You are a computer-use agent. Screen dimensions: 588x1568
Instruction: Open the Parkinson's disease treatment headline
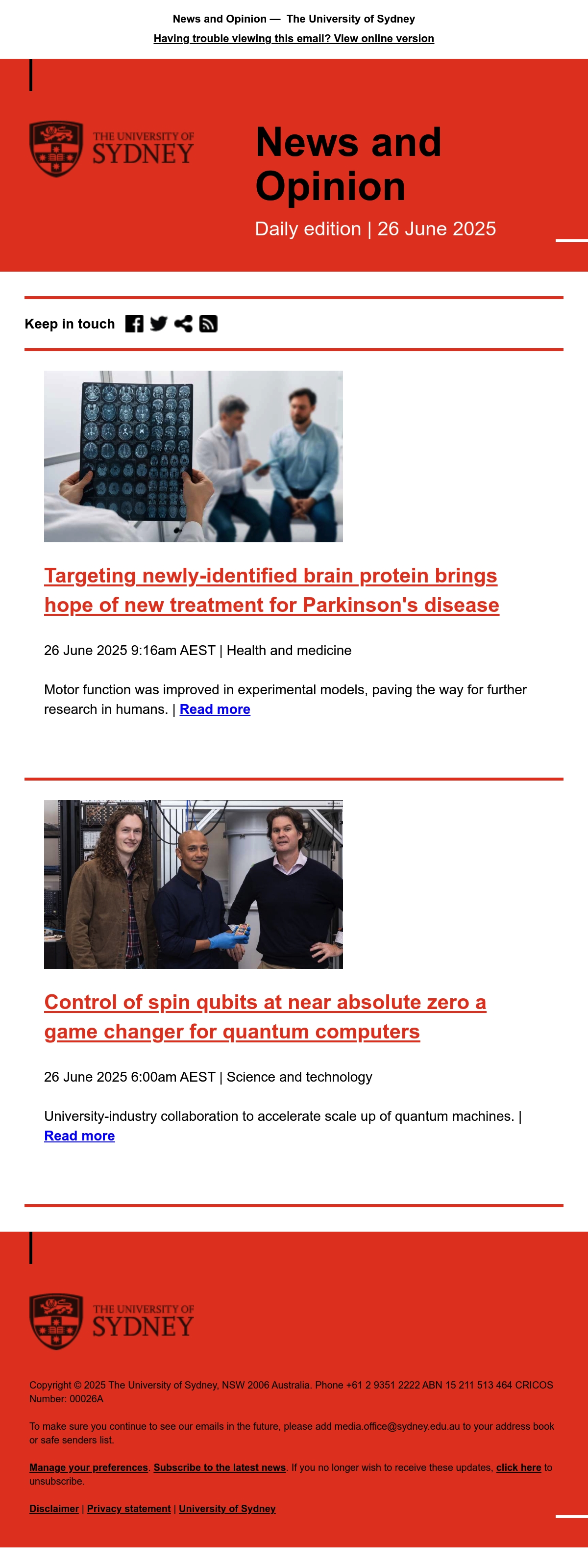(272, 590)
